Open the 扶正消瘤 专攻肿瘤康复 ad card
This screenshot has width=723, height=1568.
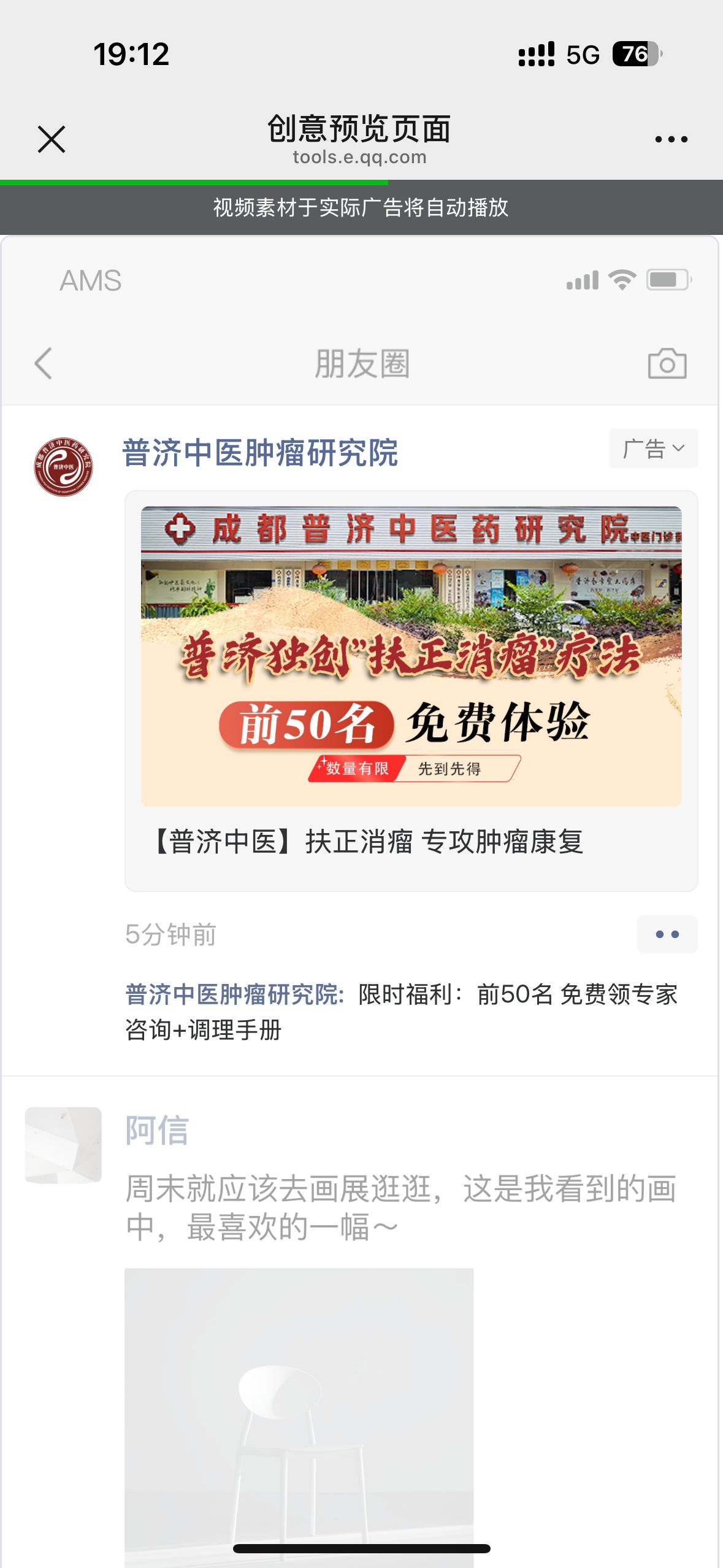pos(411,690)
